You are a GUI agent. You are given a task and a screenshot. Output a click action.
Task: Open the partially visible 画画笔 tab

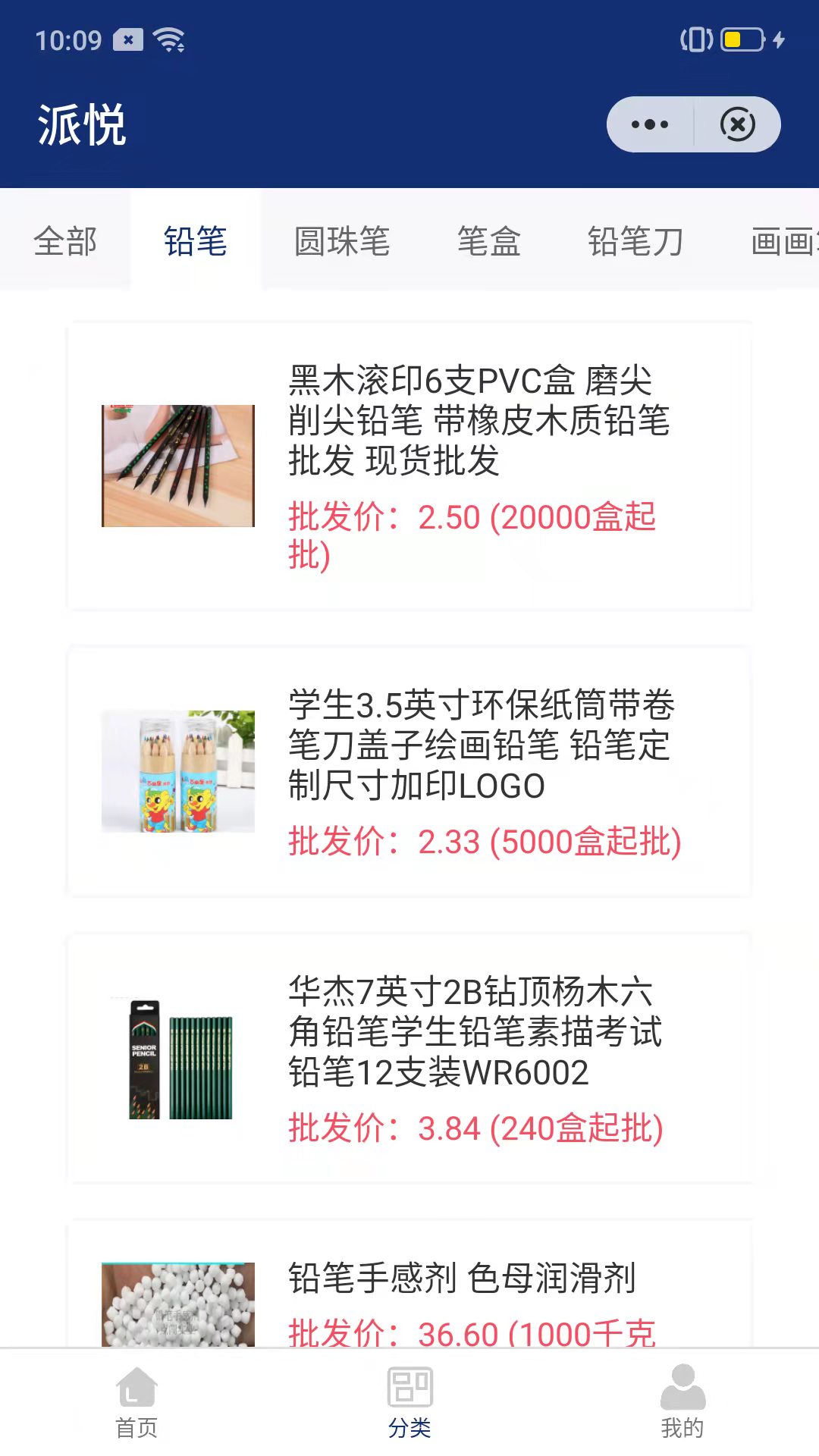[x=781, y=240]
